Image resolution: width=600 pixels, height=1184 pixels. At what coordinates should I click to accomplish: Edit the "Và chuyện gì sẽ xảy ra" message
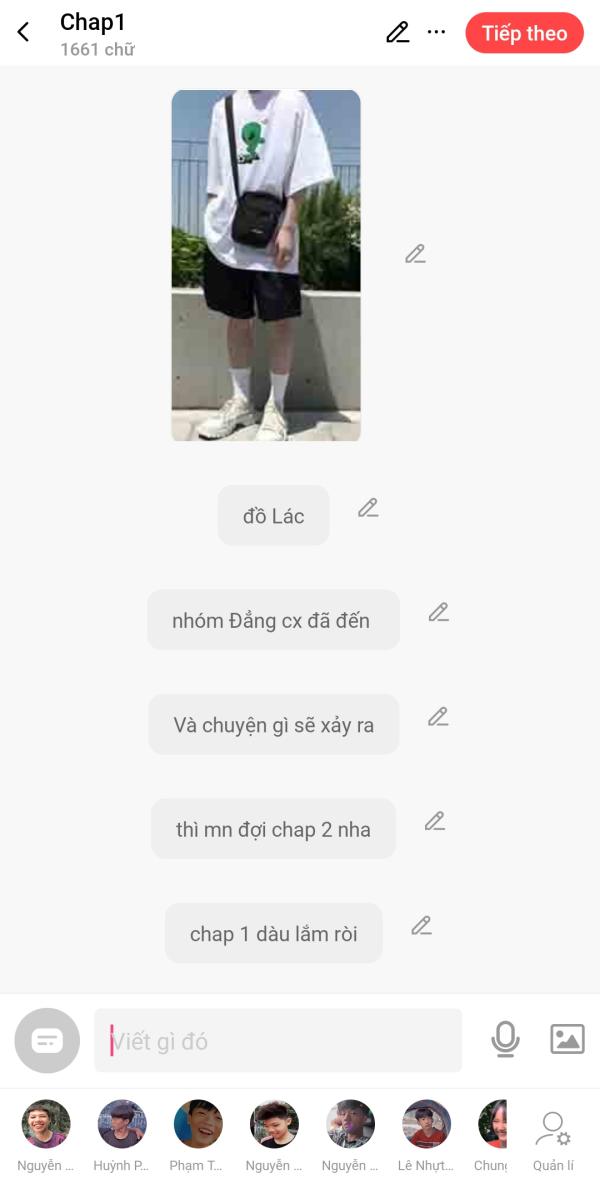pyautogui.click(x=438, y=716)
